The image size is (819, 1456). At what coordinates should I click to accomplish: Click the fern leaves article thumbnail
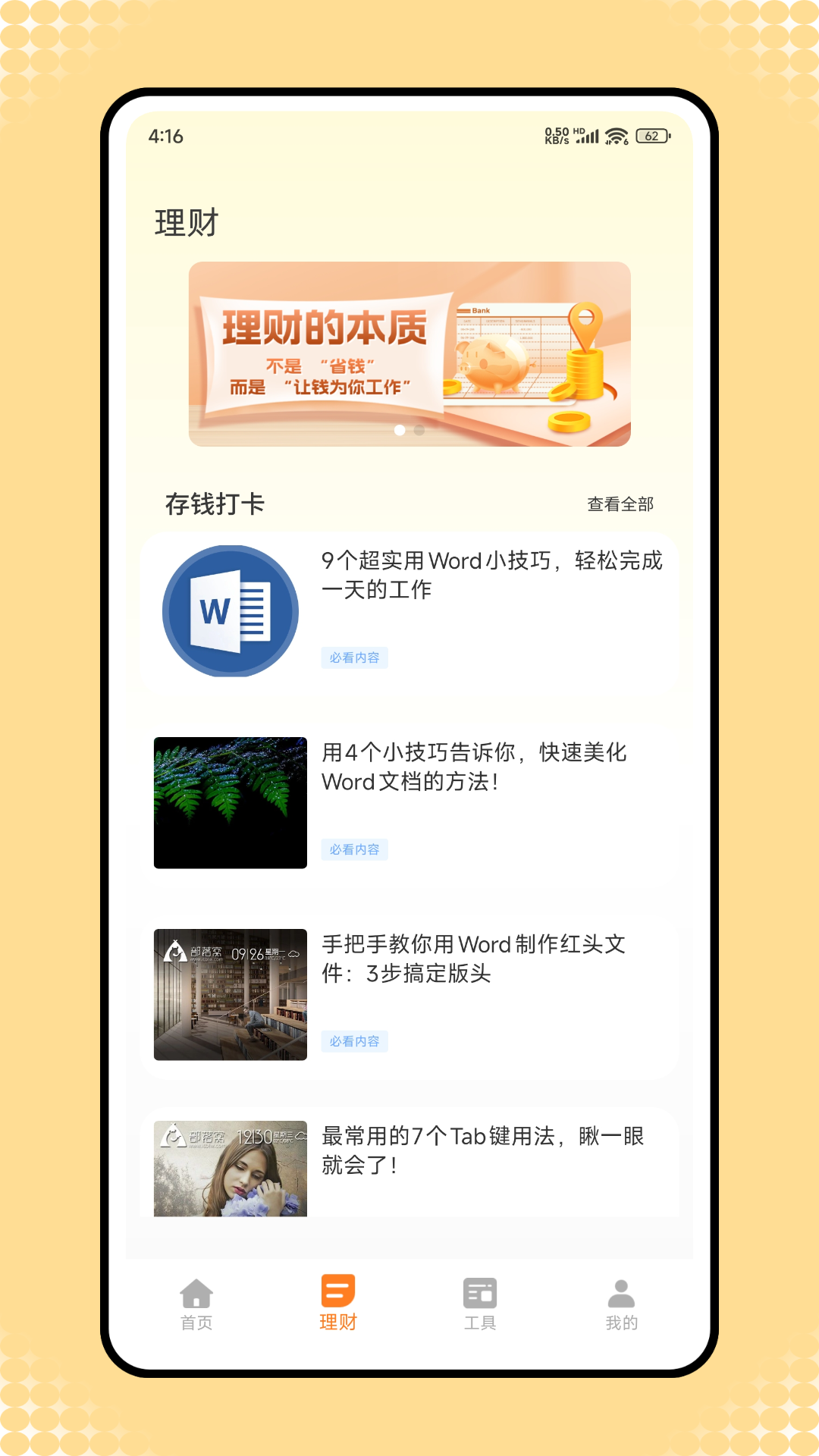click(230, 802)
